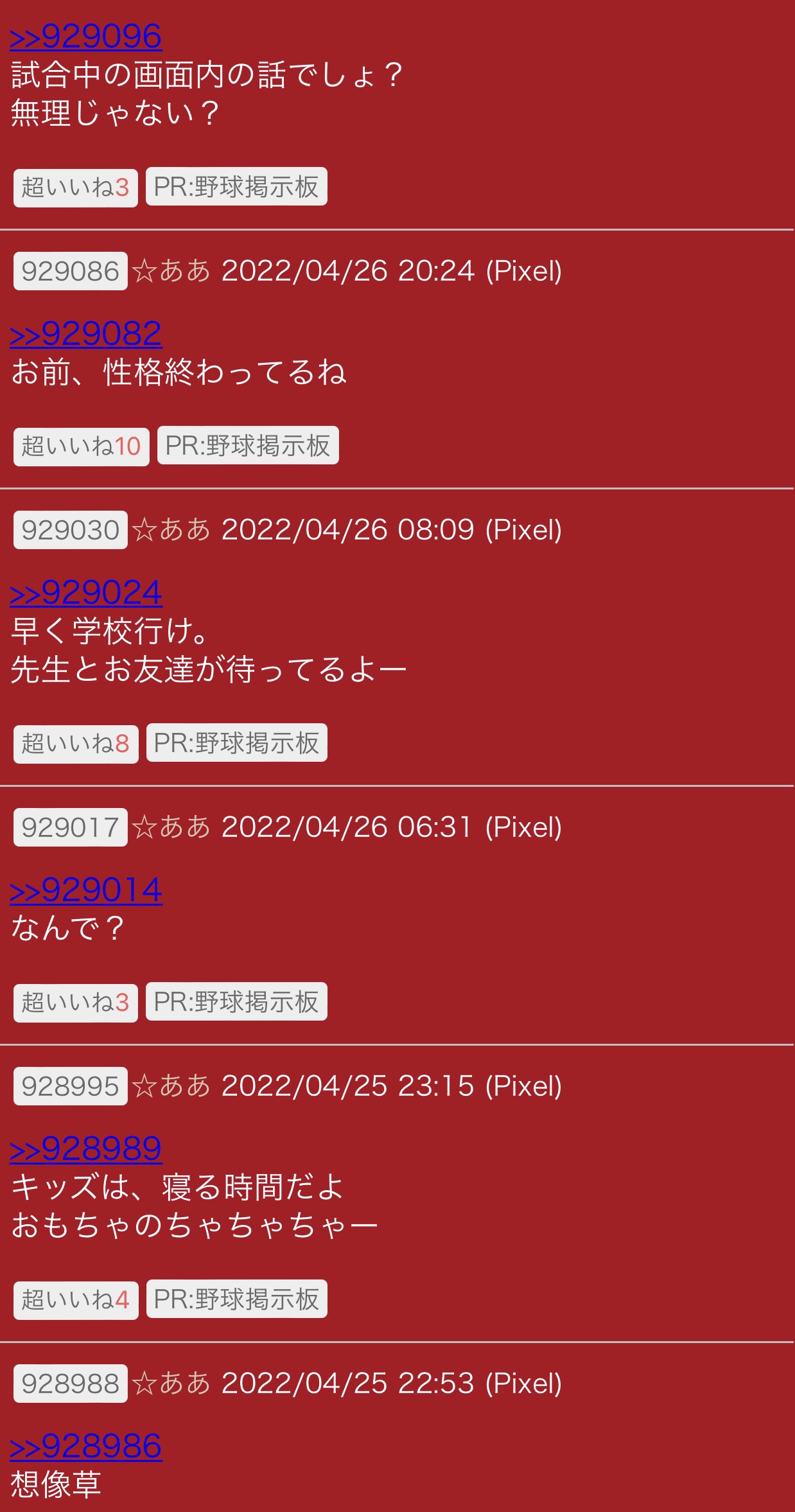Select post number 928995
The height and width of the screenshot is (1512, 795).
71,1086
